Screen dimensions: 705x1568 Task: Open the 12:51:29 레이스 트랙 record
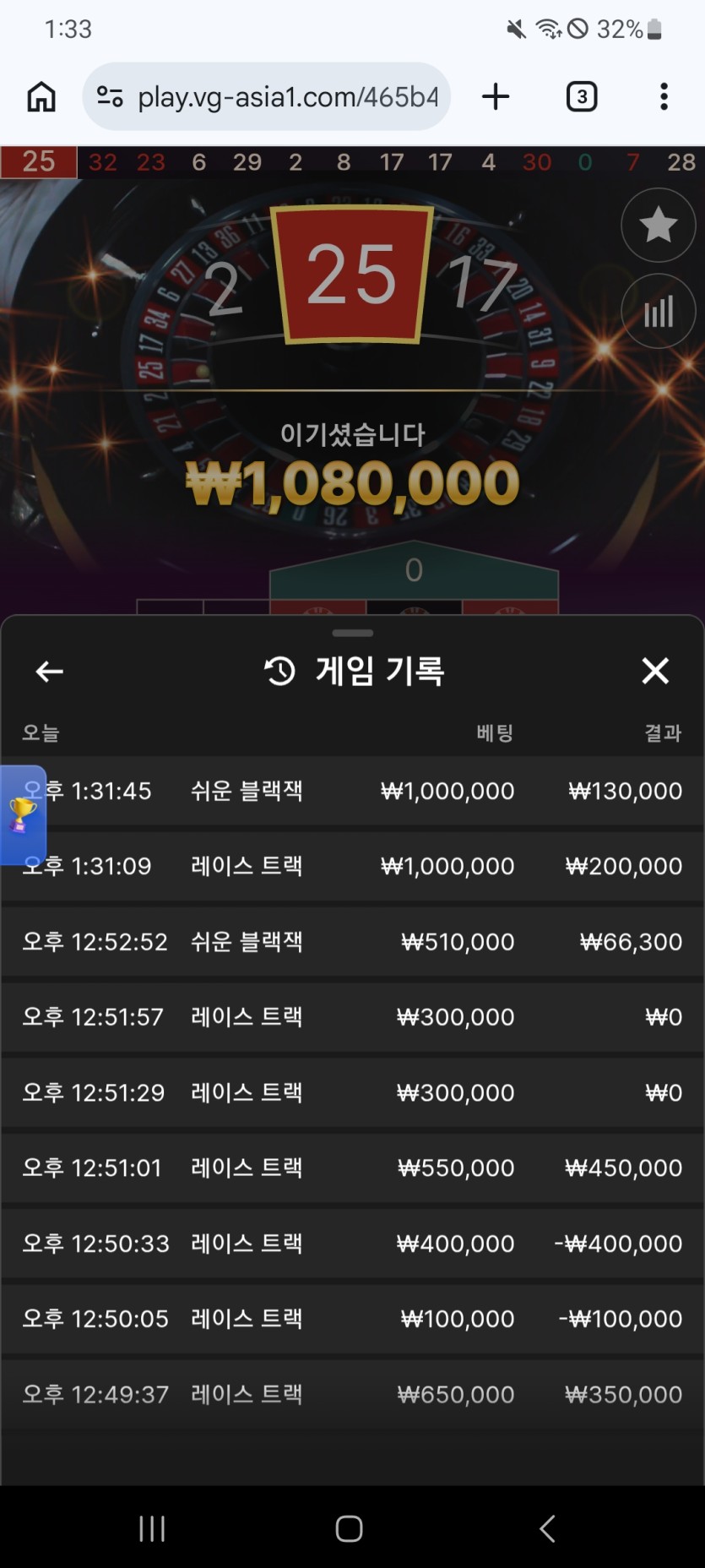(352, 1092)
